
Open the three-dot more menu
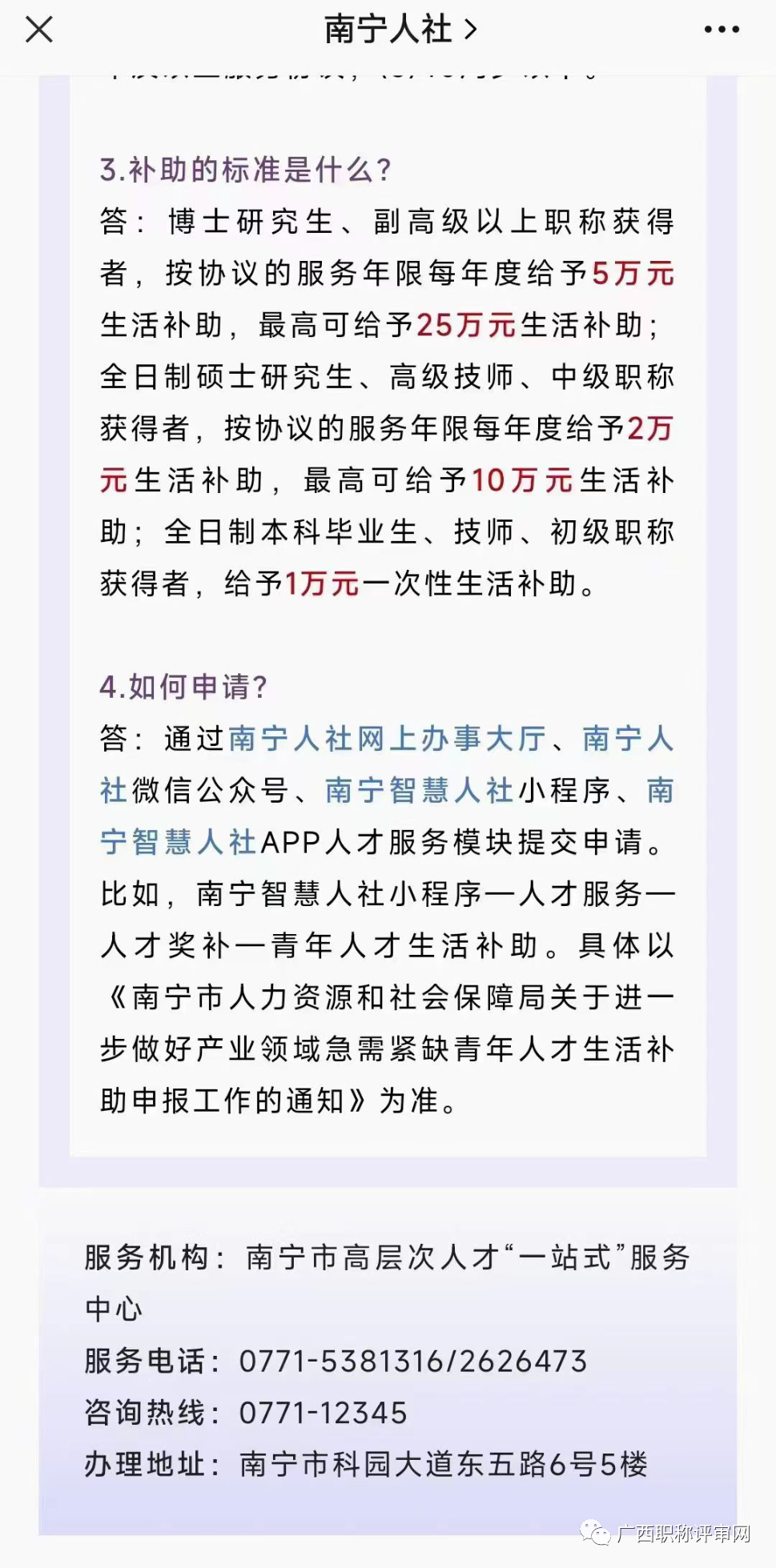(x=721, y=30)
